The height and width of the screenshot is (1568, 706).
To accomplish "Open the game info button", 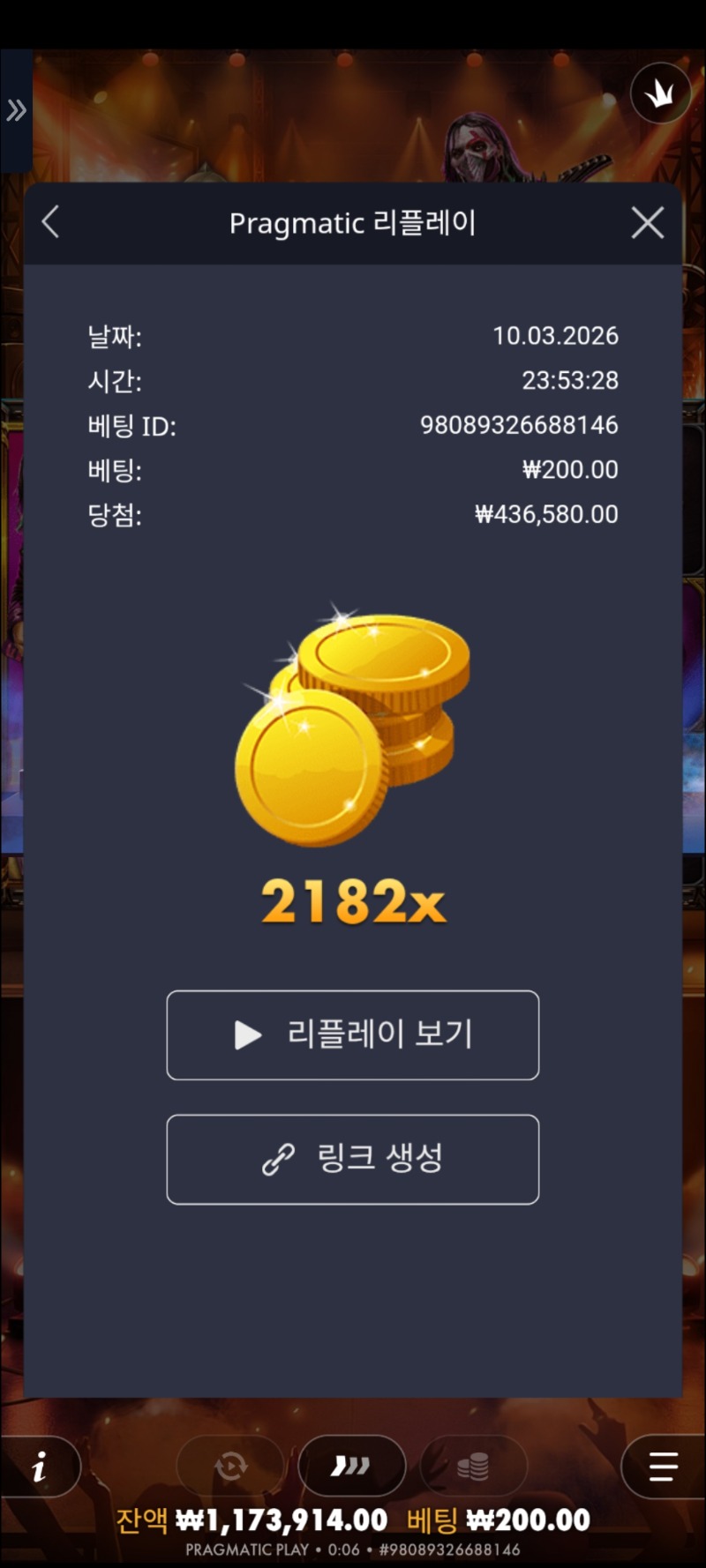I will coord(40,1467).
